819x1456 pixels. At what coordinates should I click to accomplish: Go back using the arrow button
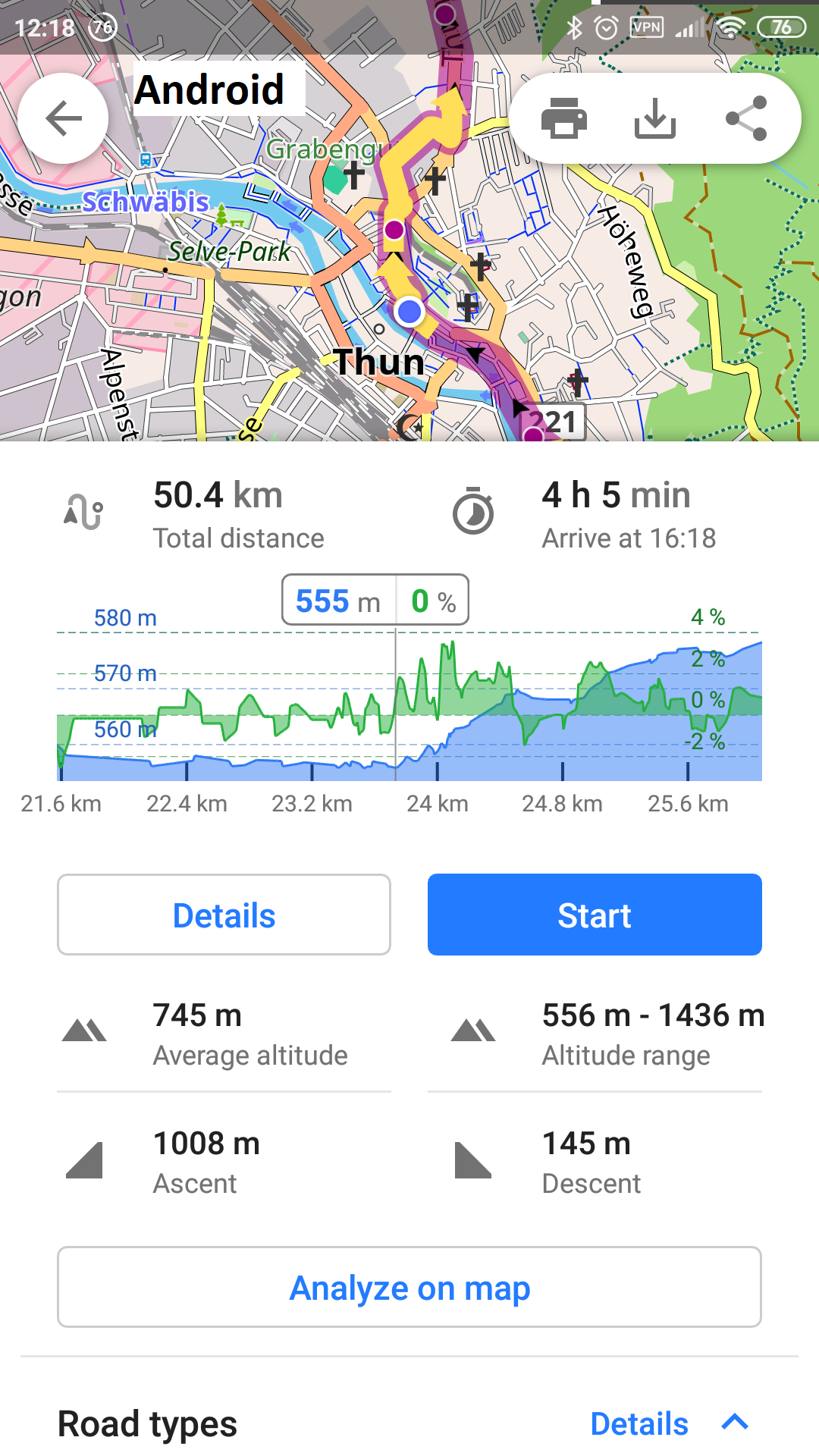(63, 118)
